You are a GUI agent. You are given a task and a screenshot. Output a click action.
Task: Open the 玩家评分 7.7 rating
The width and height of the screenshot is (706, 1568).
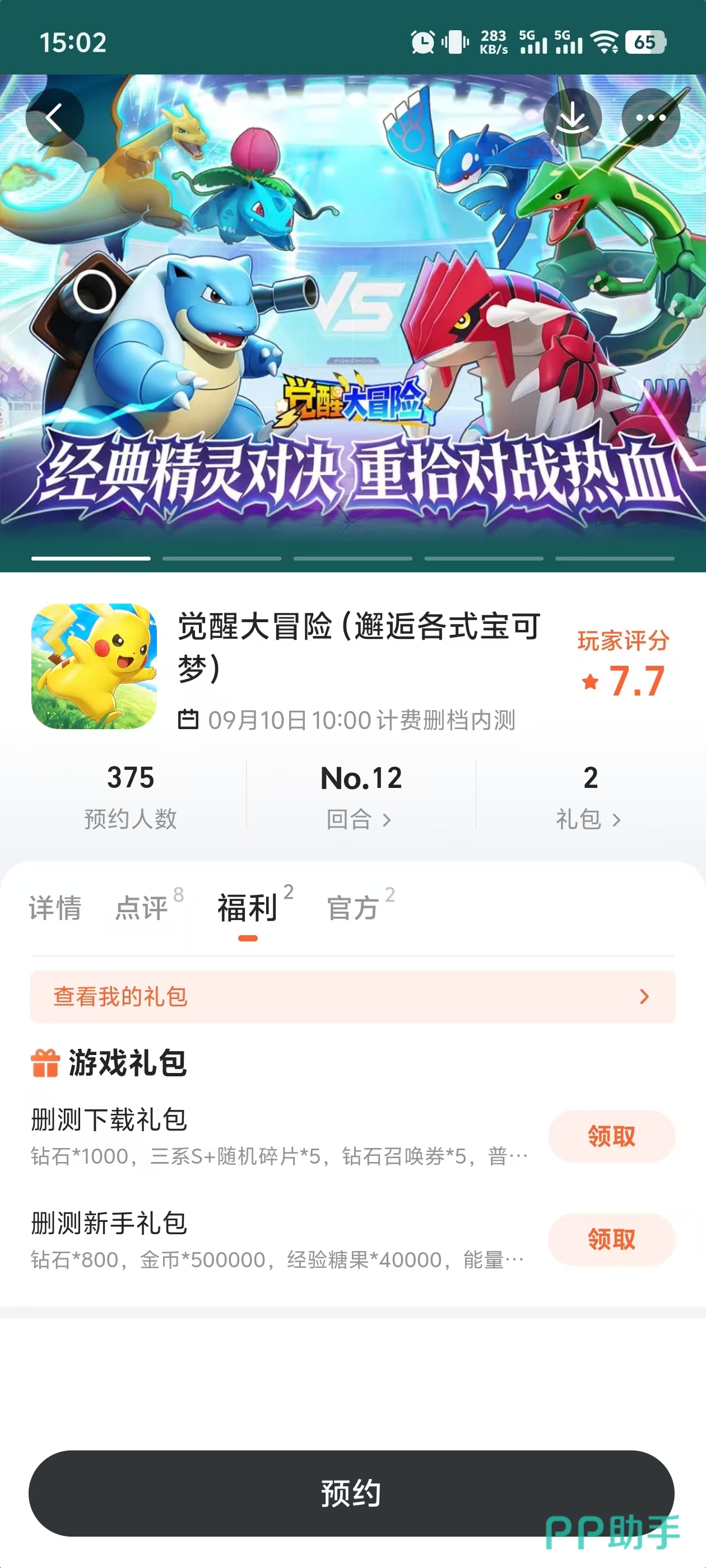click(623, 664)
